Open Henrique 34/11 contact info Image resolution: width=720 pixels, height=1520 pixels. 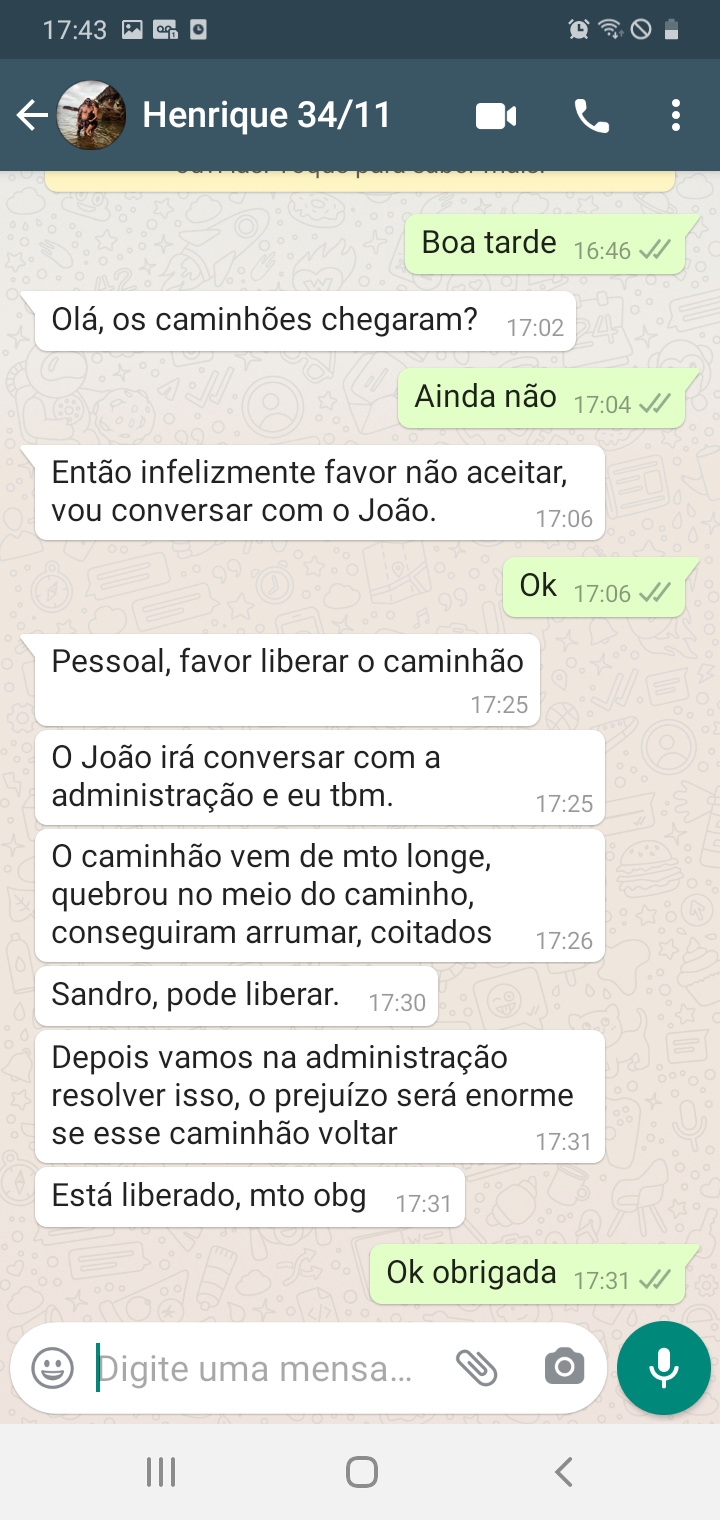(x=266, y=116)
